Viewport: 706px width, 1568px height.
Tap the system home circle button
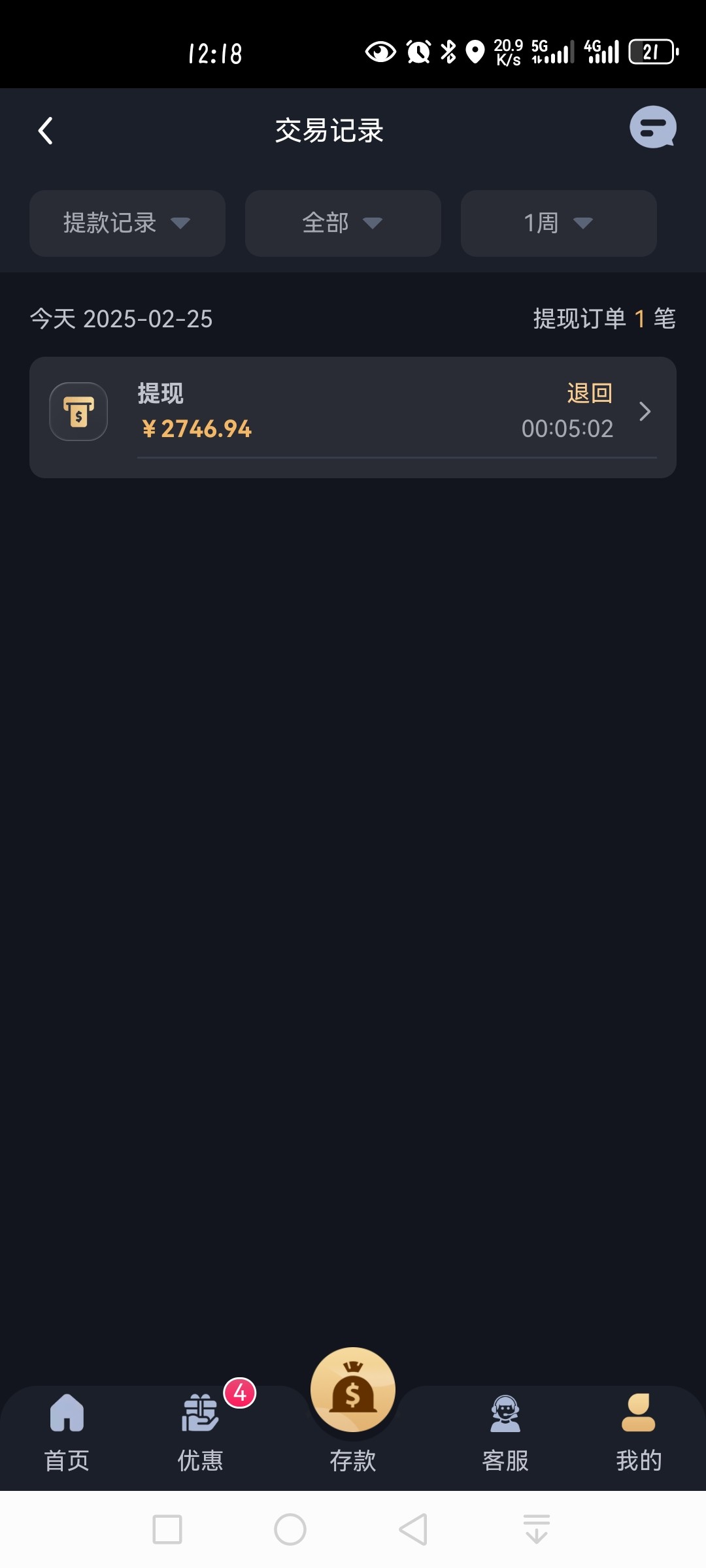[x=290, y=1529]
